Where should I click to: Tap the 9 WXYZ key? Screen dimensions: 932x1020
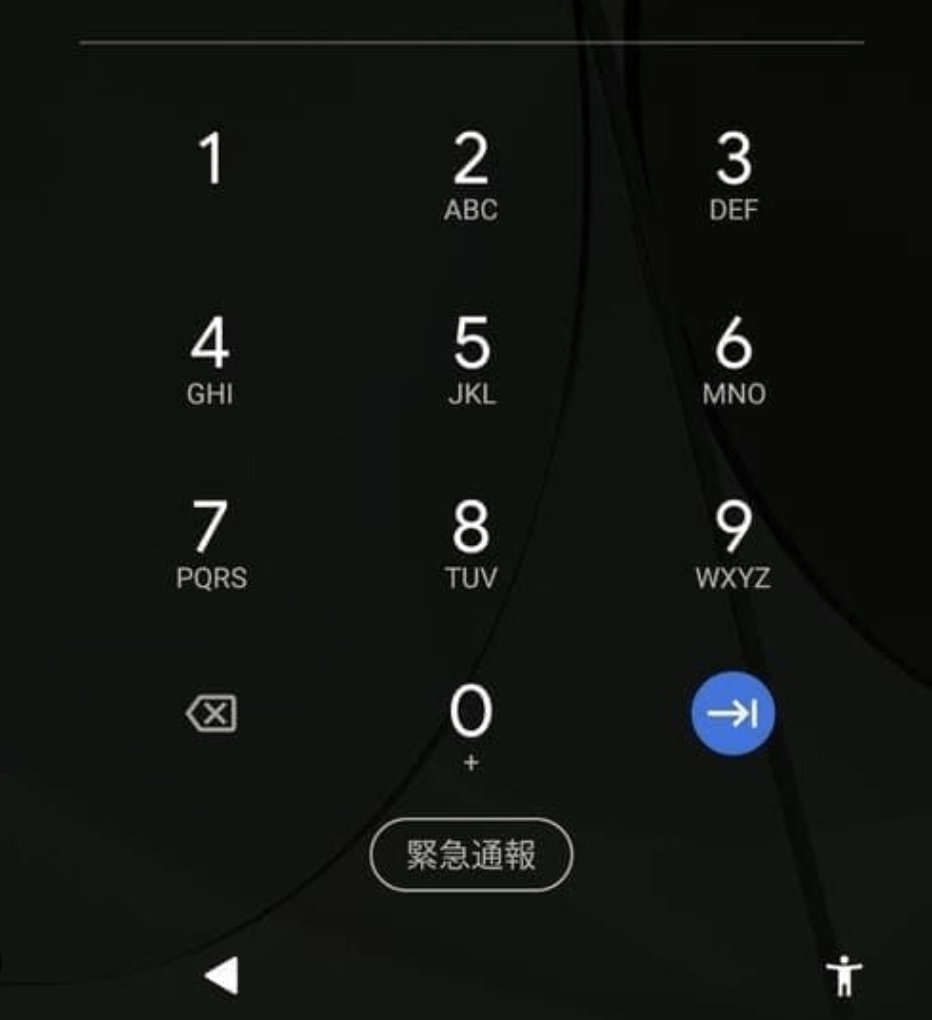[733, 543]
